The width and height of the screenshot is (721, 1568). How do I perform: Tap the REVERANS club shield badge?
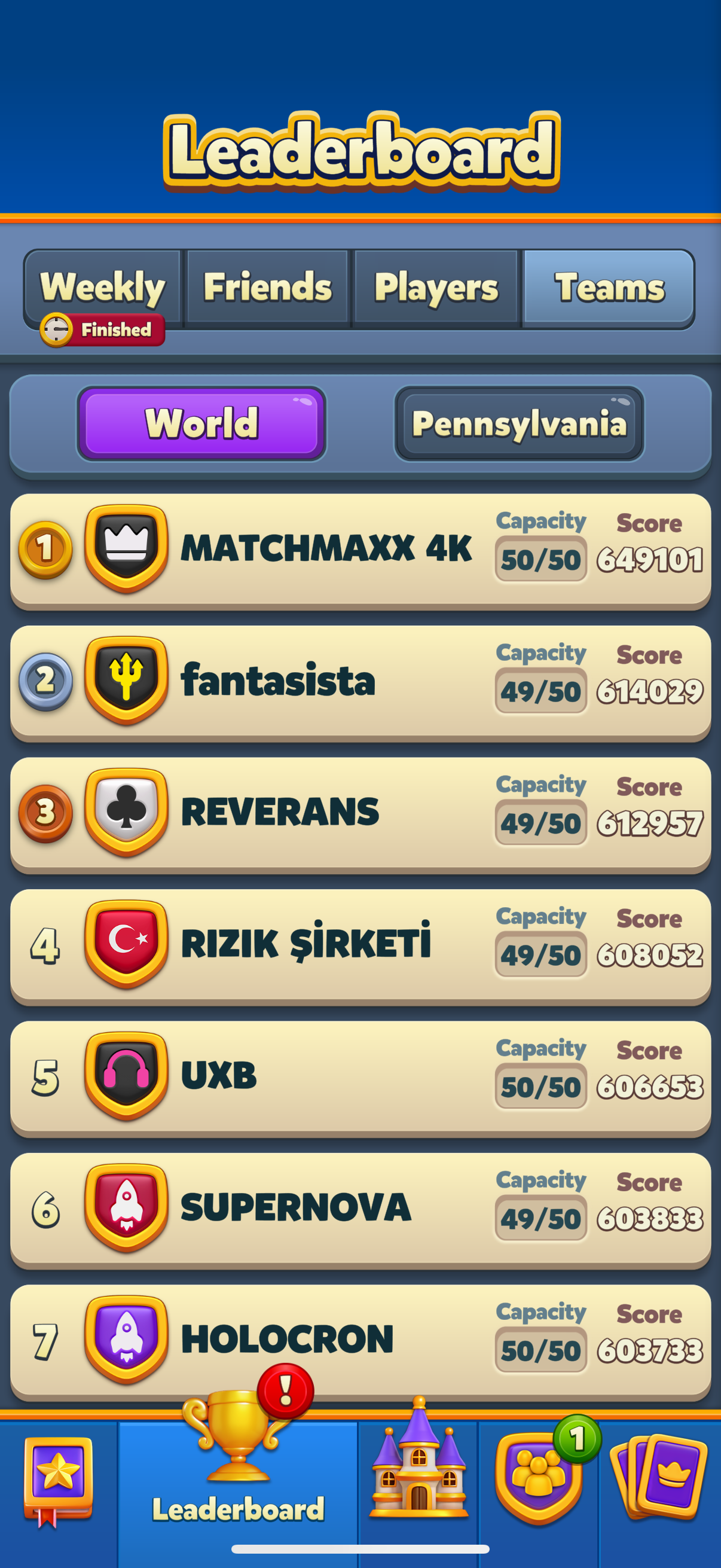pyautogui.click(x=126, y=814)
